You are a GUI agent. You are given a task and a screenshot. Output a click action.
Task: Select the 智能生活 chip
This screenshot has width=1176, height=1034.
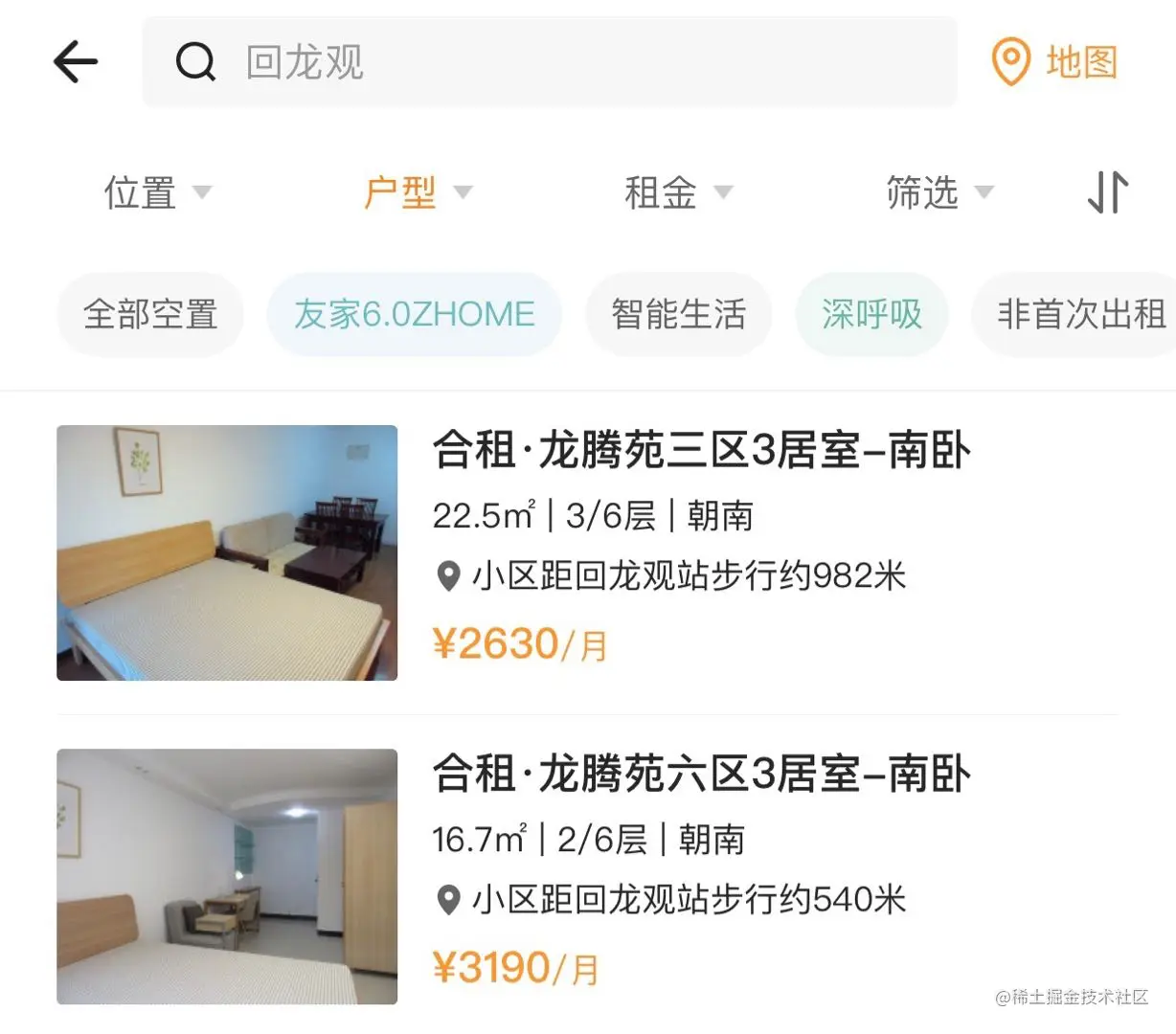678,314
